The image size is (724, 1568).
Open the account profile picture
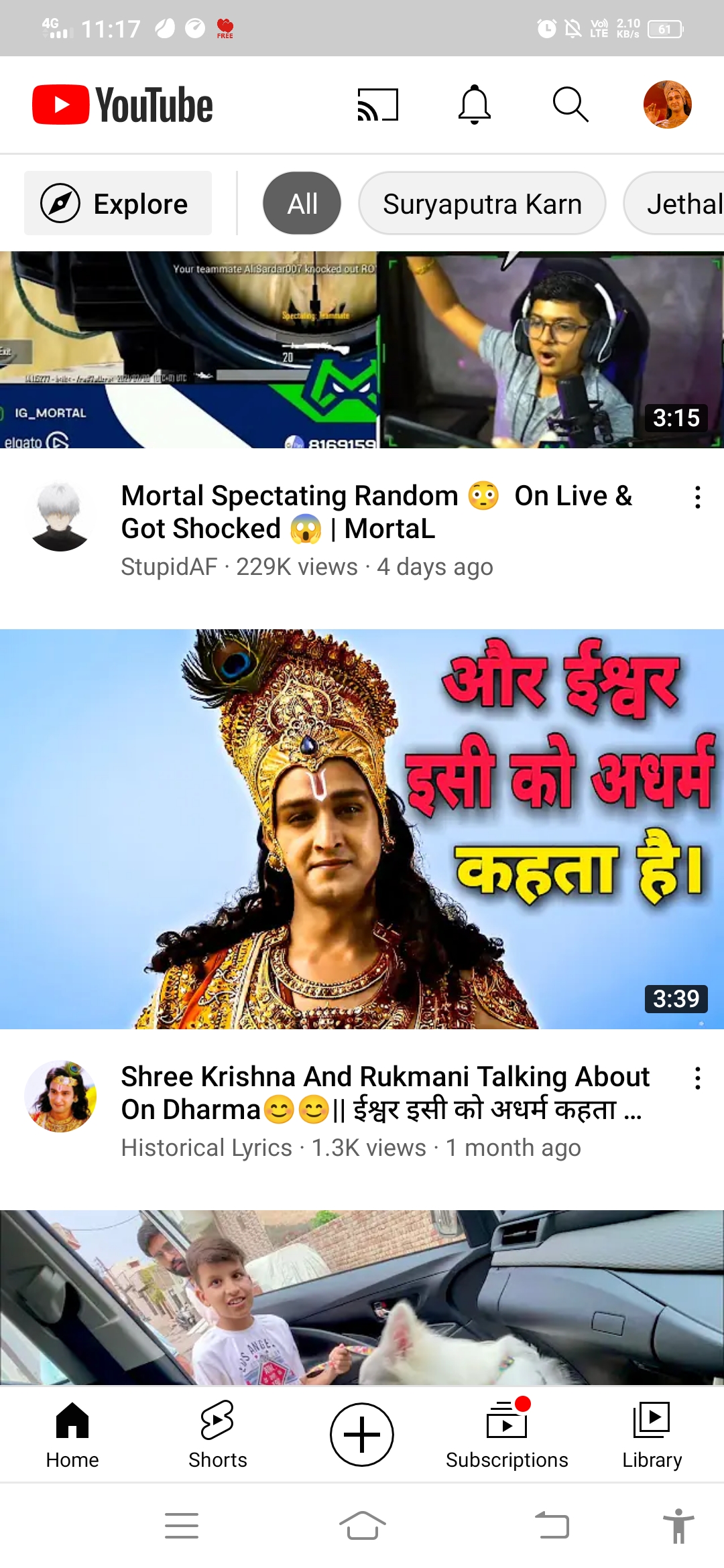click(x=667, y=105)
